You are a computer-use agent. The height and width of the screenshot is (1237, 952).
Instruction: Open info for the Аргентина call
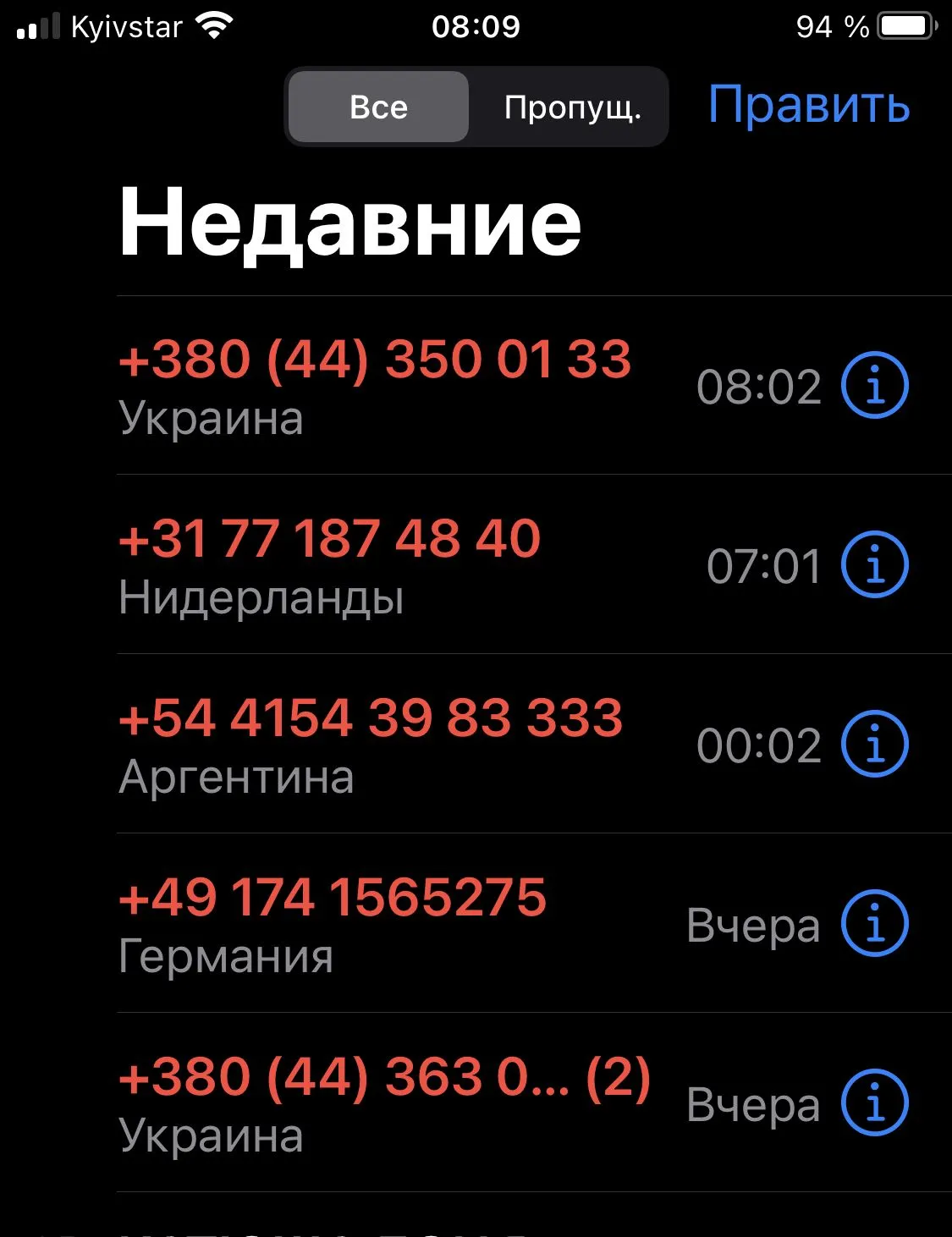[x=874, y=744]
